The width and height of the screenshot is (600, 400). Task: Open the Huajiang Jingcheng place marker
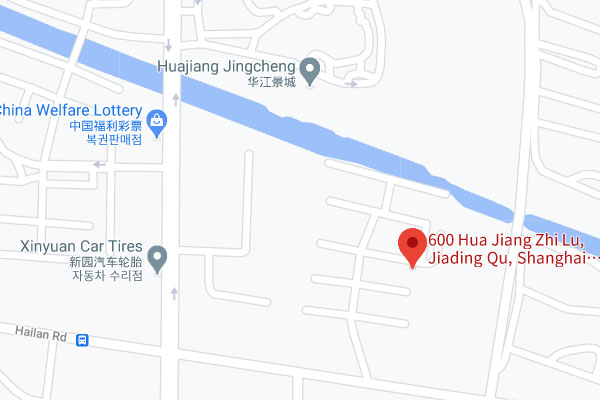(x=311, y=72)
